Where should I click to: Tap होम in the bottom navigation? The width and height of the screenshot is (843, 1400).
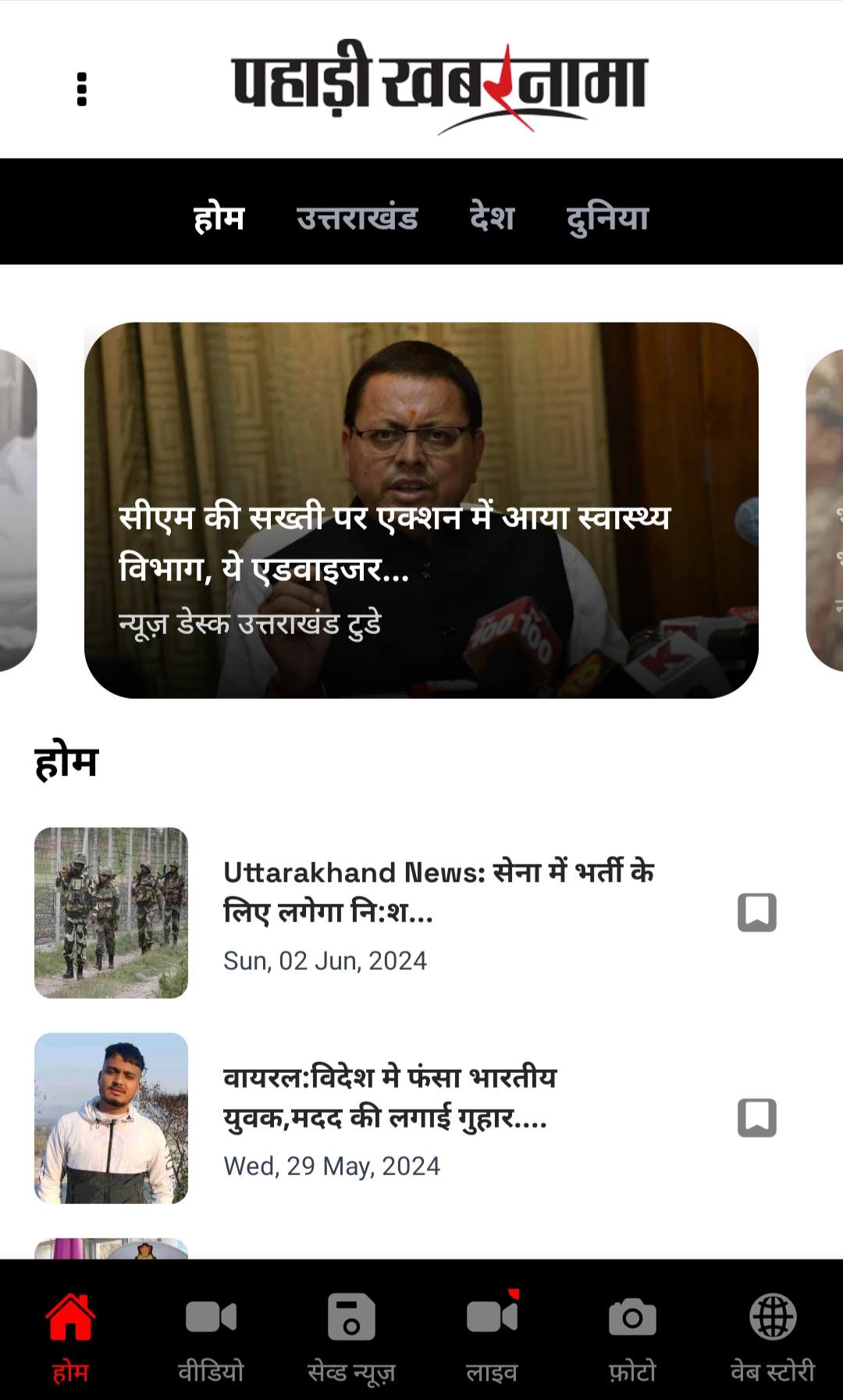pyautogui.click(x=70, y=1336)
